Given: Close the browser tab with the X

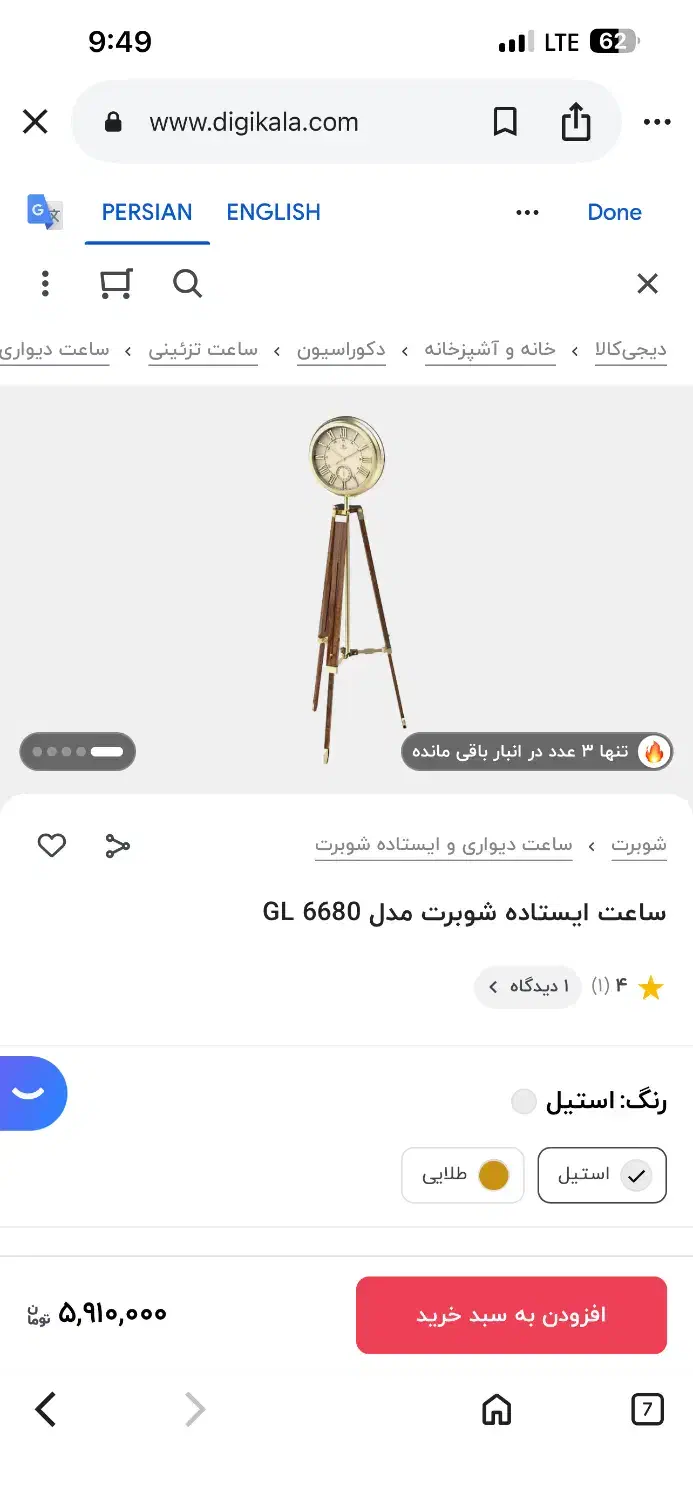Looking at the screenshot, I should [x=35, y=122].
